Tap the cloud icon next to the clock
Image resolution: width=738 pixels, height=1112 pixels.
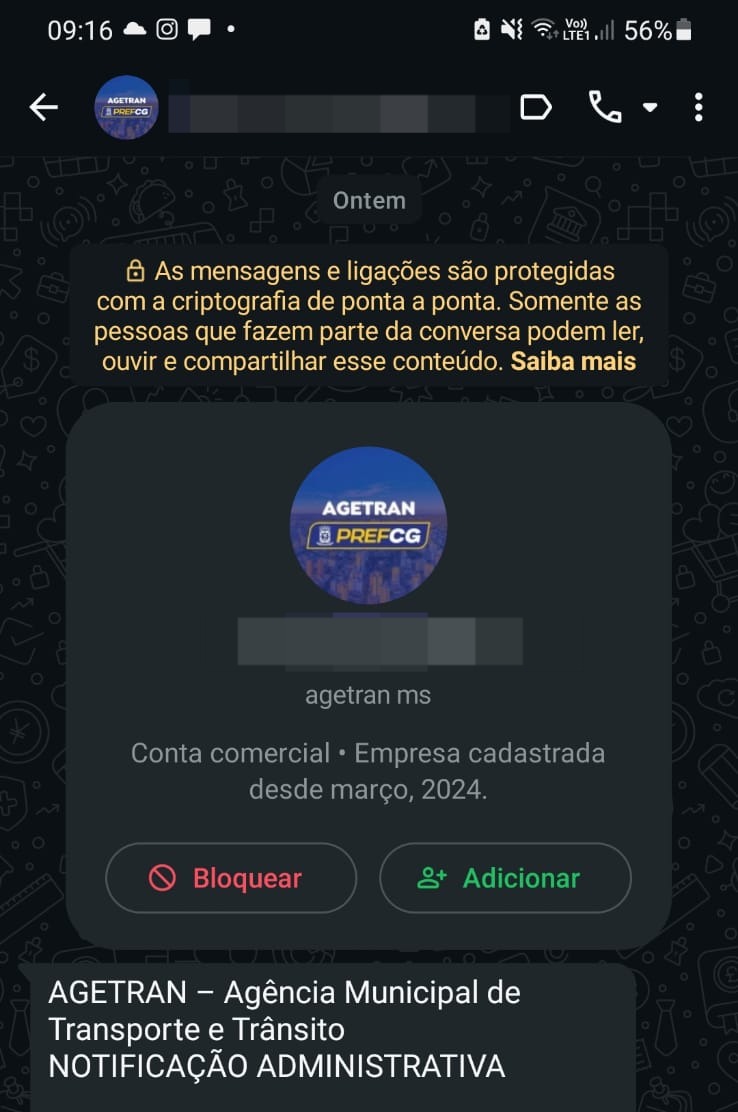click(x=135, y=29)
